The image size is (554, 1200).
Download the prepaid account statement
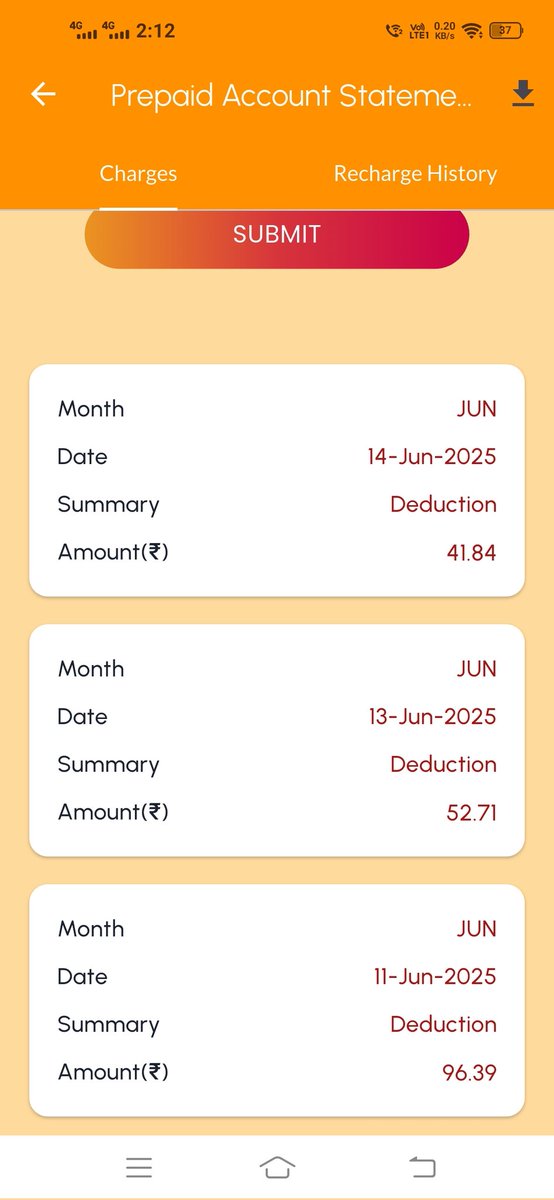coord(522,94)
